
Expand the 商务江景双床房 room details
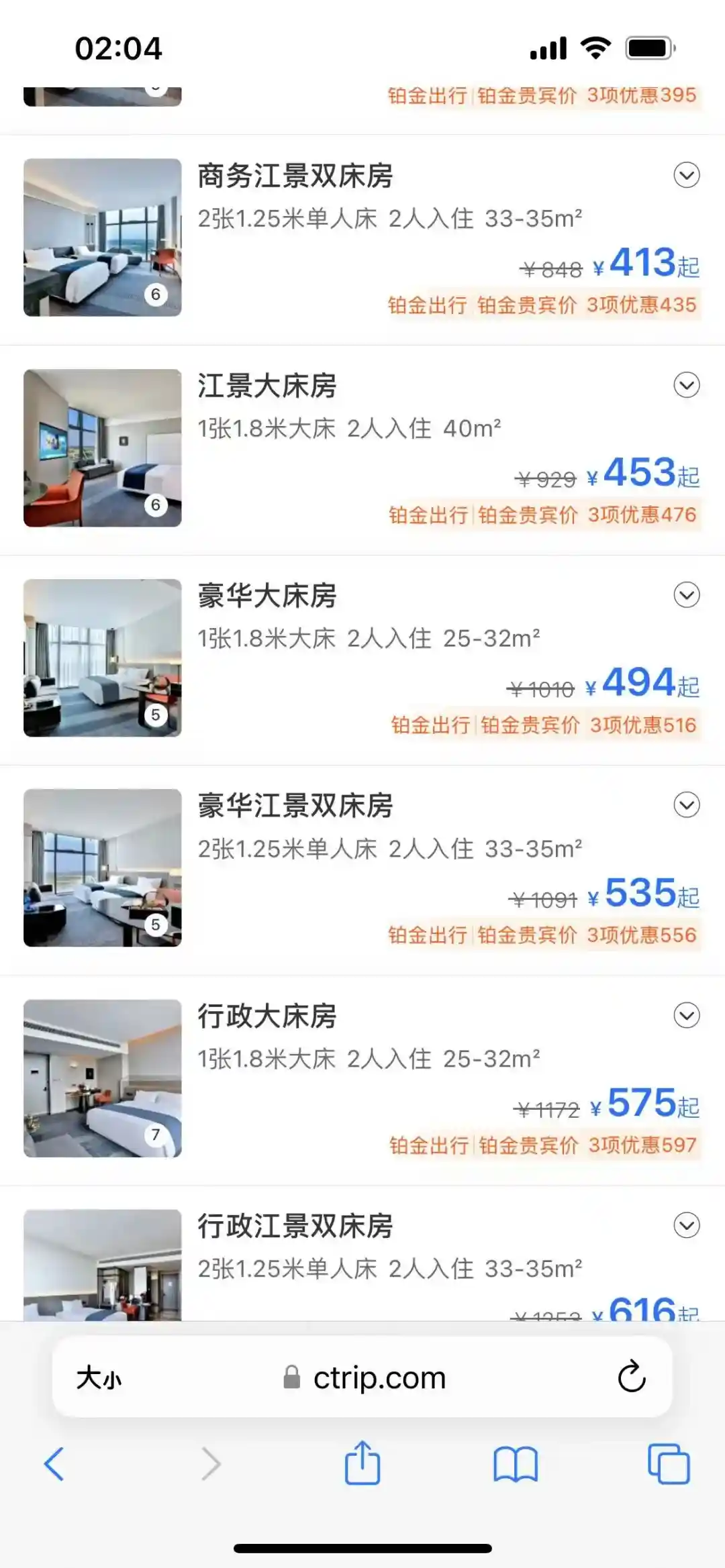[x=686, y=176]
